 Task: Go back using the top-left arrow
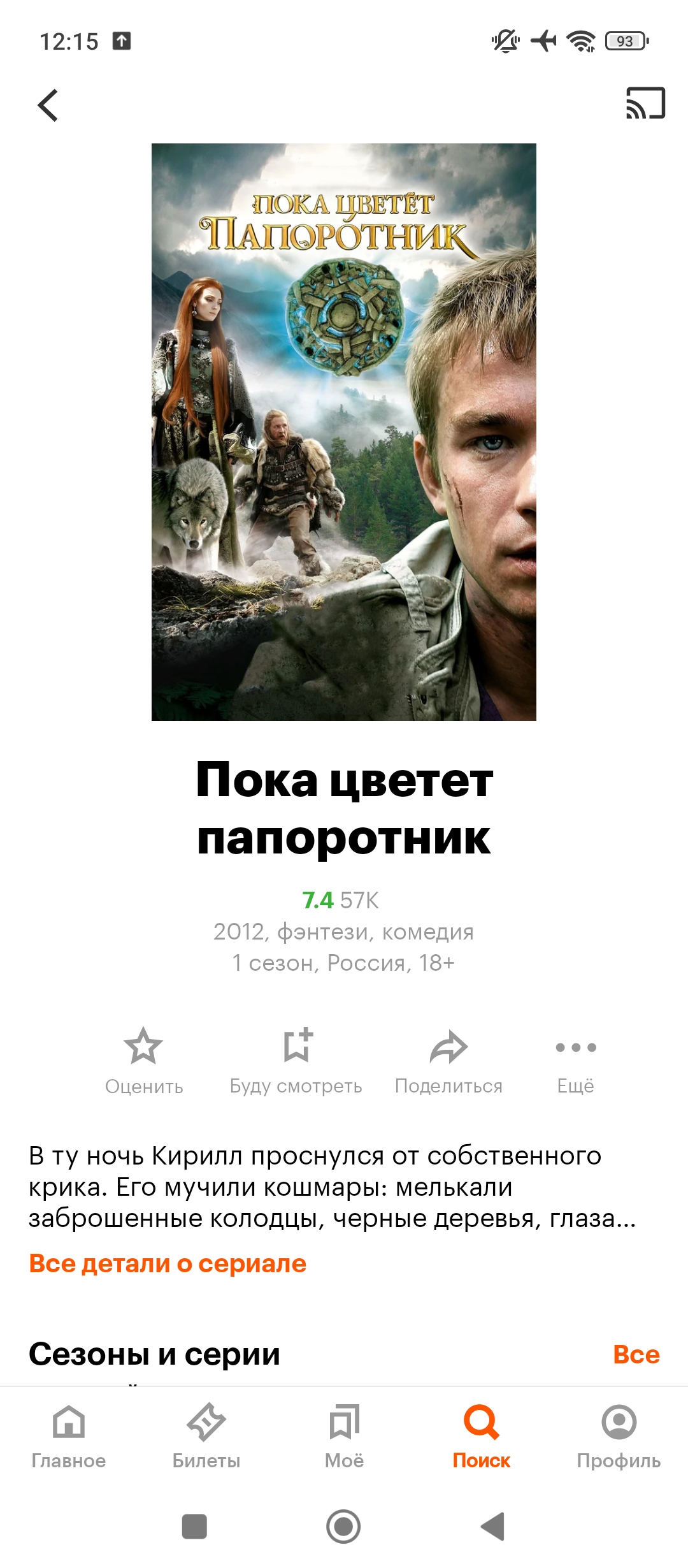(48, 105)
